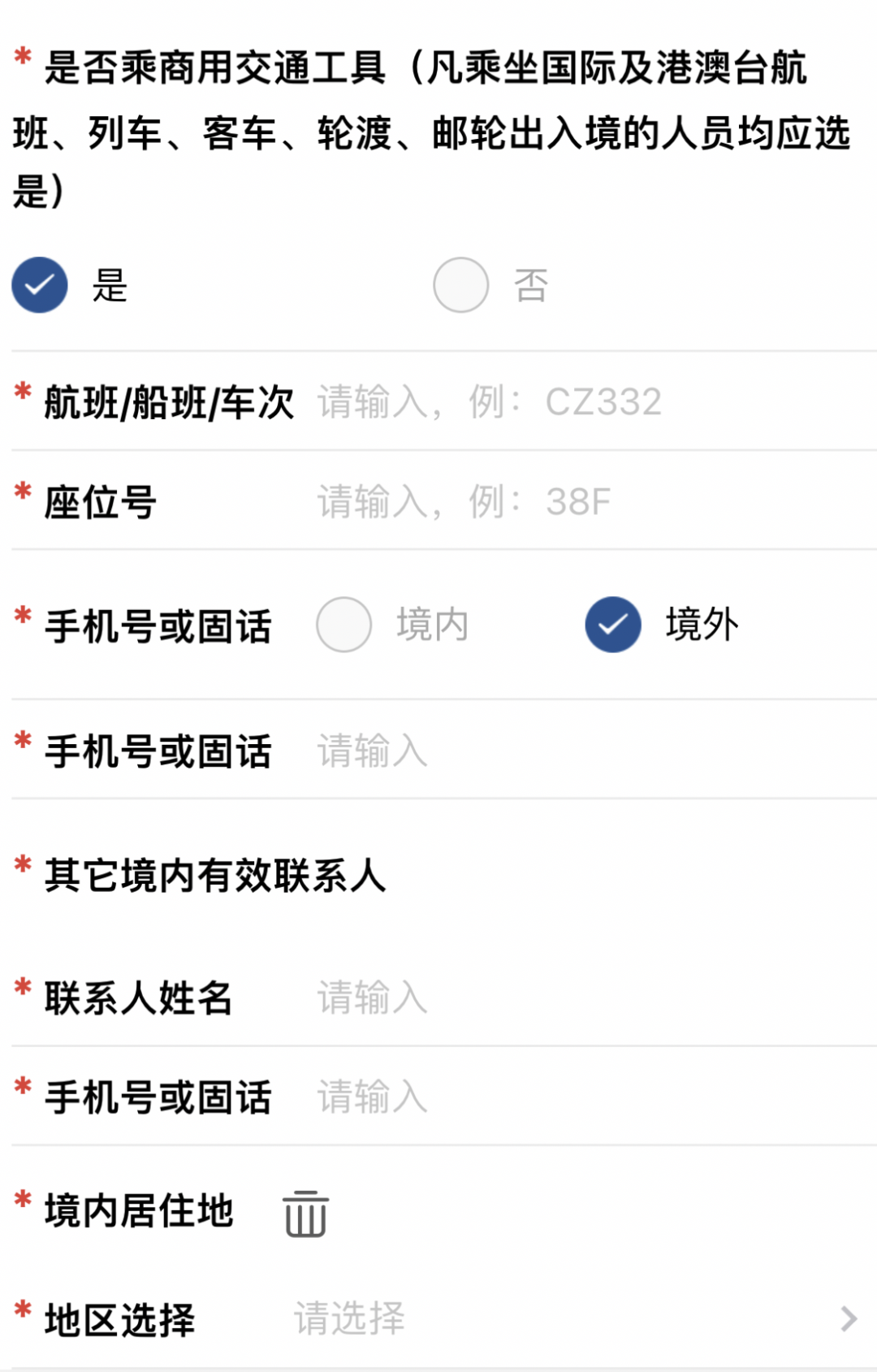Viewport: 877px width, 1372px height.
Task: Select the 境内 phone type option
Action: pyautogui.click(x=344, y=625)
